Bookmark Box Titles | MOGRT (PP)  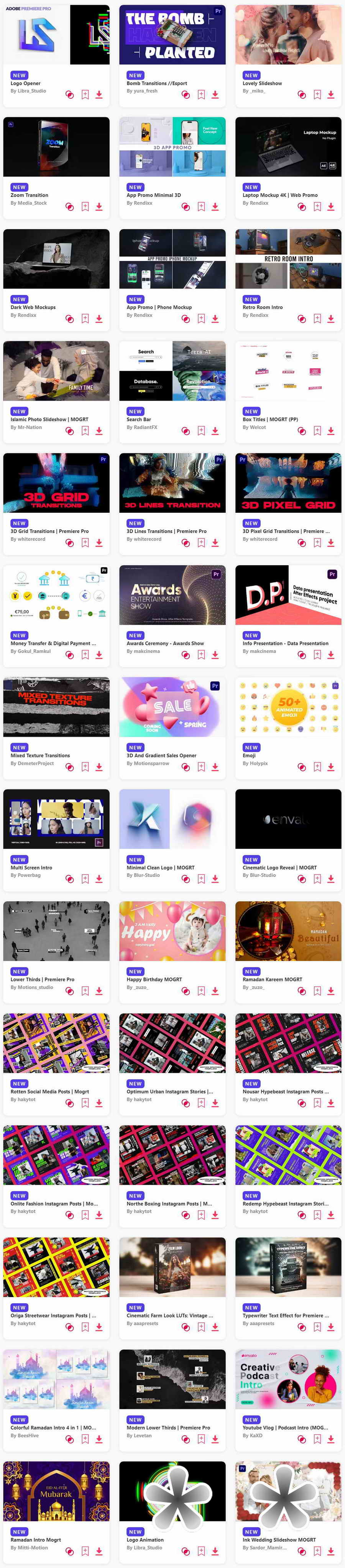coord(317,430)
